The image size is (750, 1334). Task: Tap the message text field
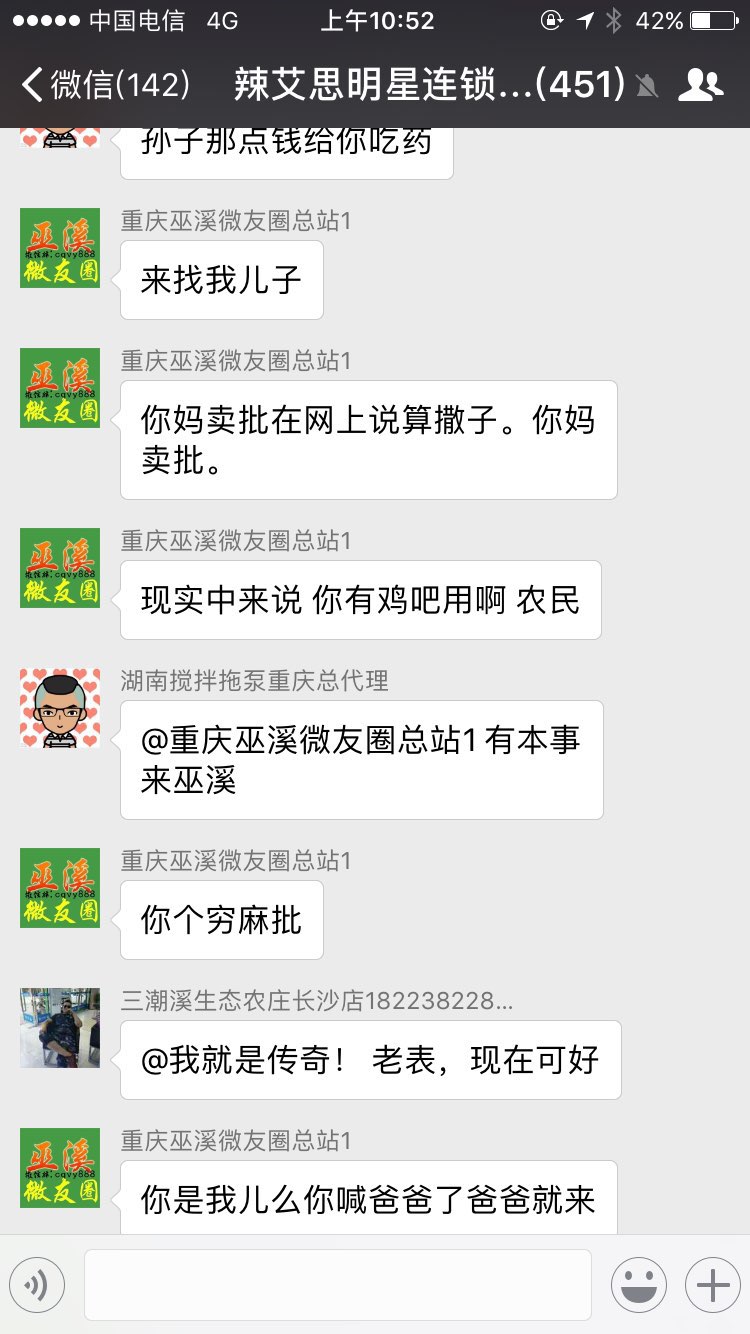[338, 1285]
